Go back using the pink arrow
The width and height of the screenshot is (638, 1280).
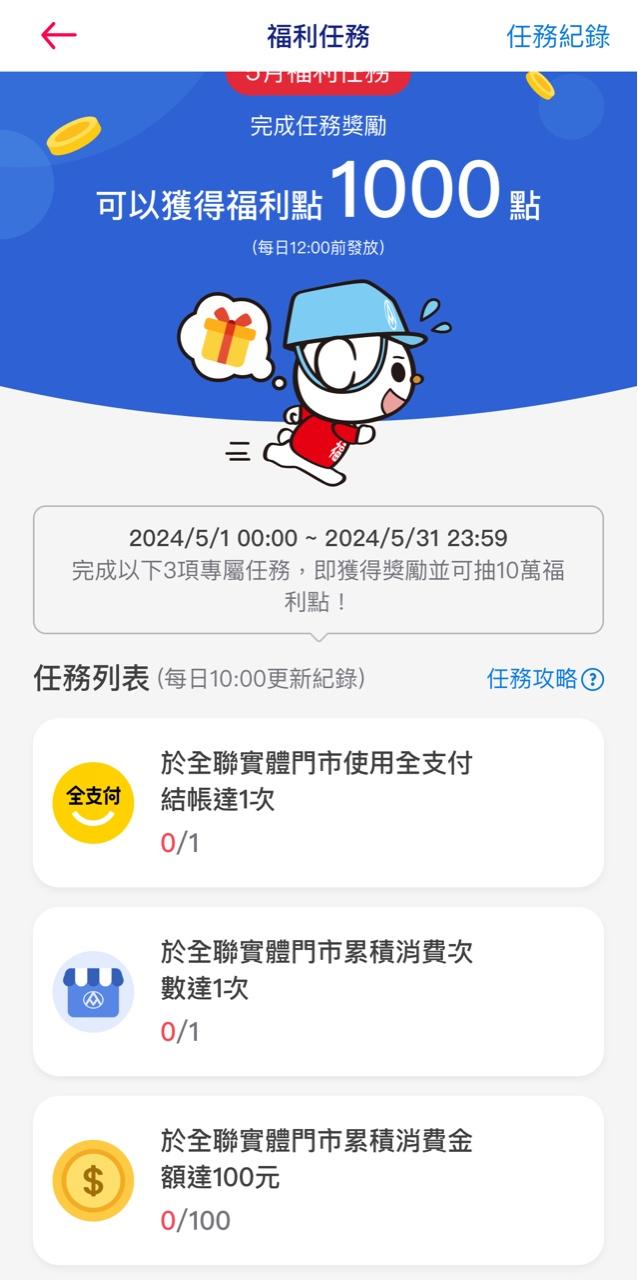pos(58,36)
